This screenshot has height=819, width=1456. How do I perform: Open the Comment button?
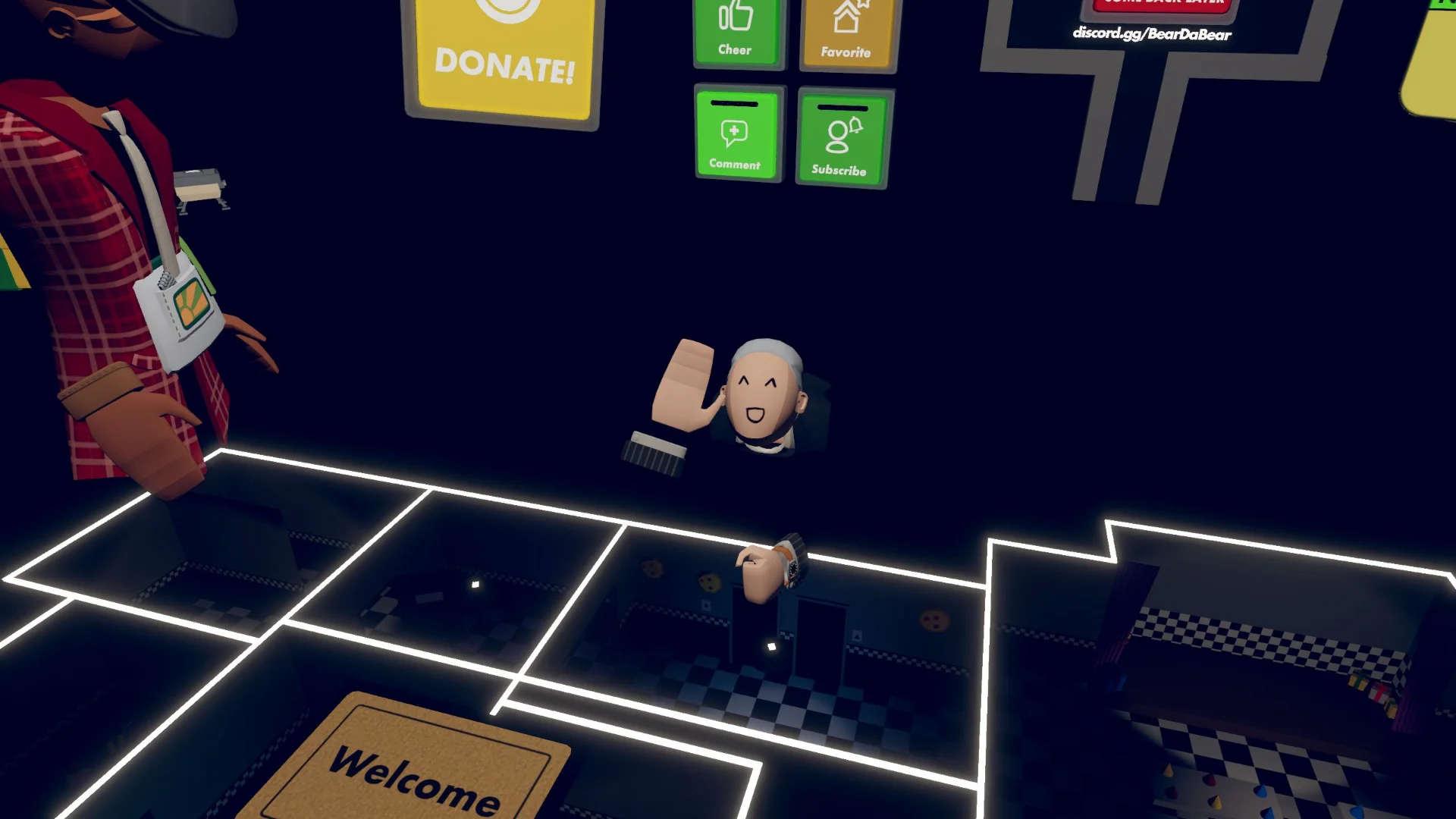(x=737, y=134)
